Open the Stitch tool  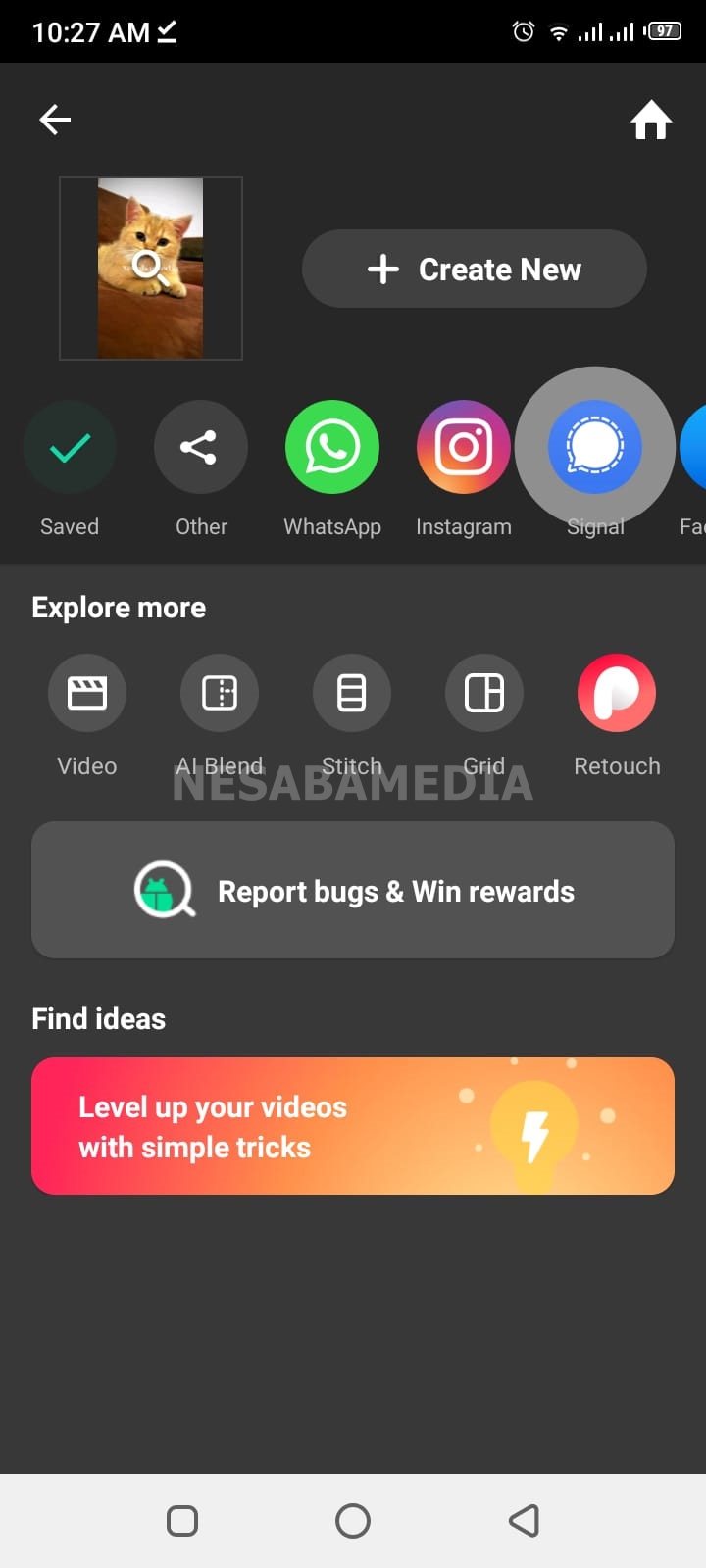[352, 692]
